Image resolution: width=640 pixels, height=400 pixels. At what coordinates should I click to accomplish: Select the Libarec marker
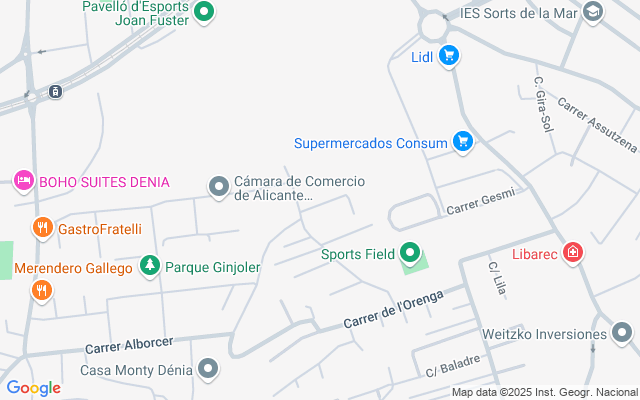(x=572, y=254)
